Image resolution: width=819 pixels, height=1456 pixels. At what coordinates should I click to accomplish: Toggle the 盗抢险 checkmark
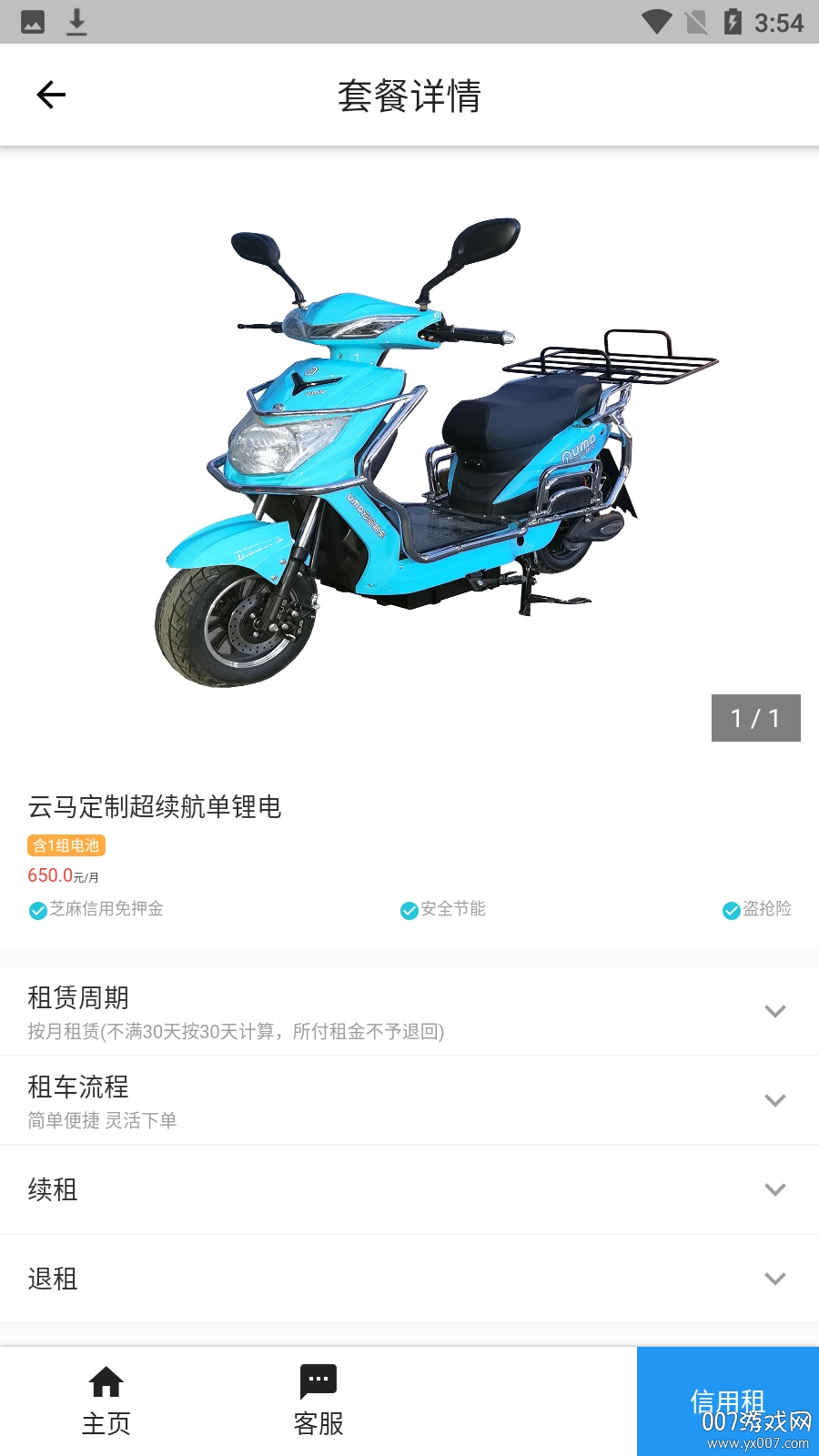731,909
